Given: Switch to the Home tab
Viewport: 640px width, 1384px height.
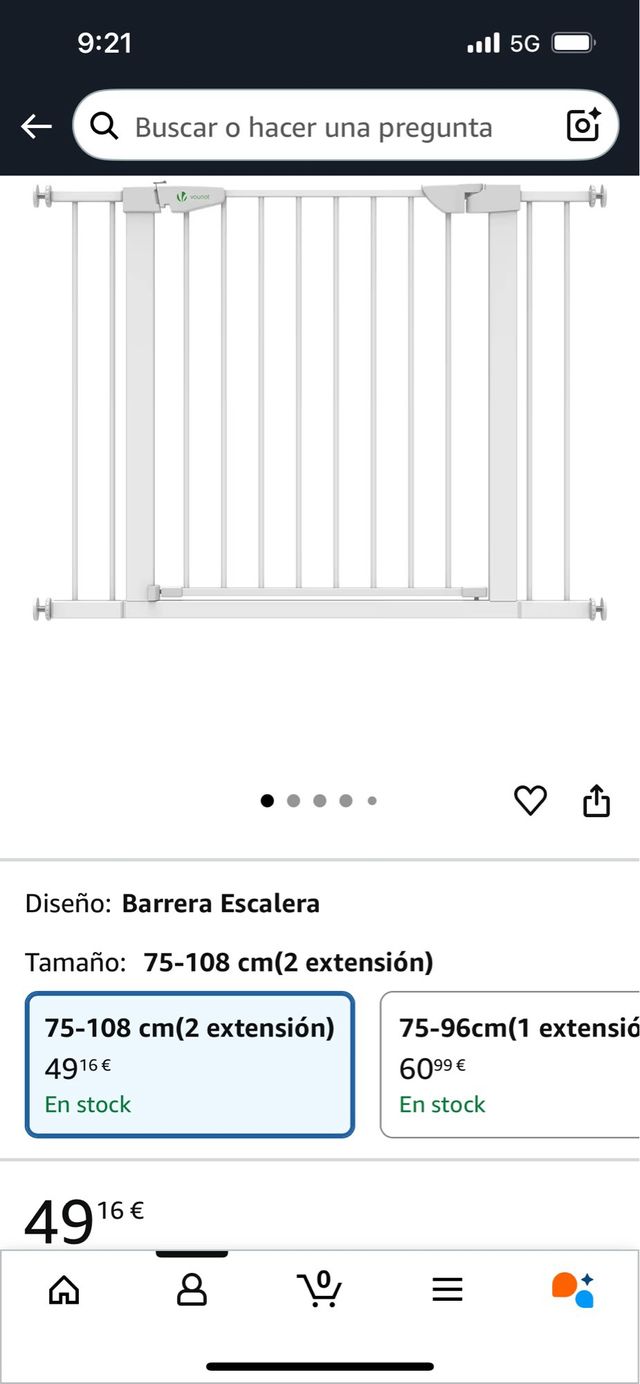Looking at the screenshot, I should [x=64, y=1289].
